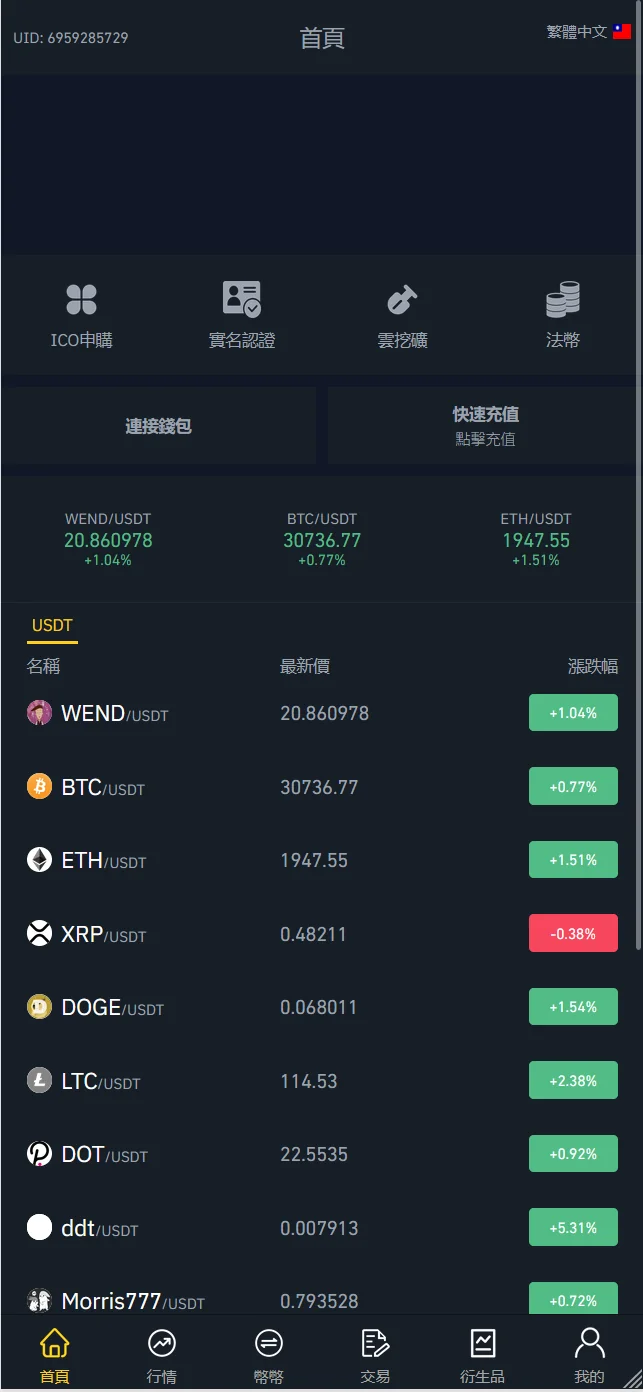This screenshot has height=1392, width=643.
Task: Open the 繁體中文 language selector
Action: [588, 32]
